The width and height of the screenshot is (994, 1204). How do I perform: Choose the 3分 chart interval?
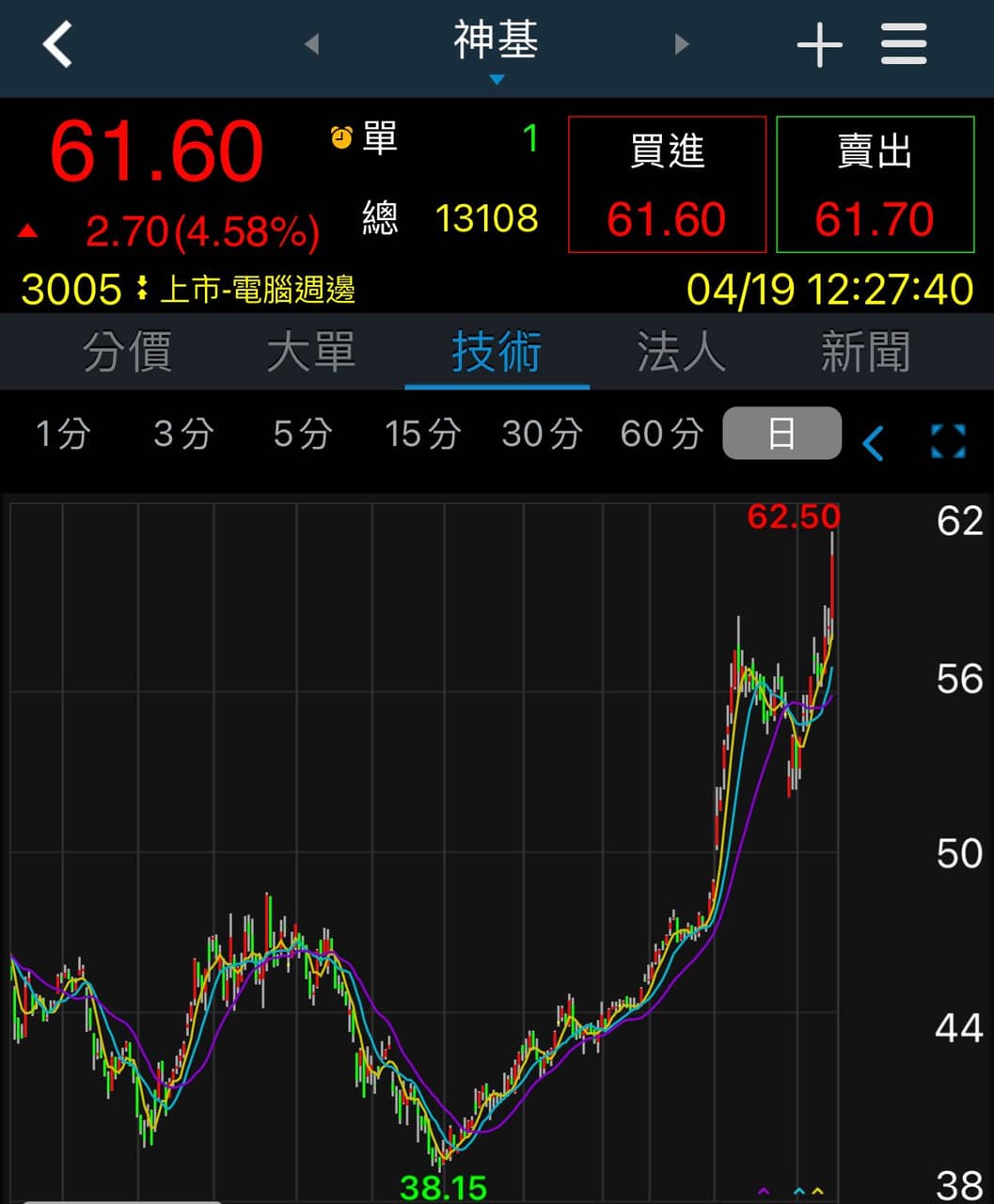pyautogui.click(x=183, y=435)
